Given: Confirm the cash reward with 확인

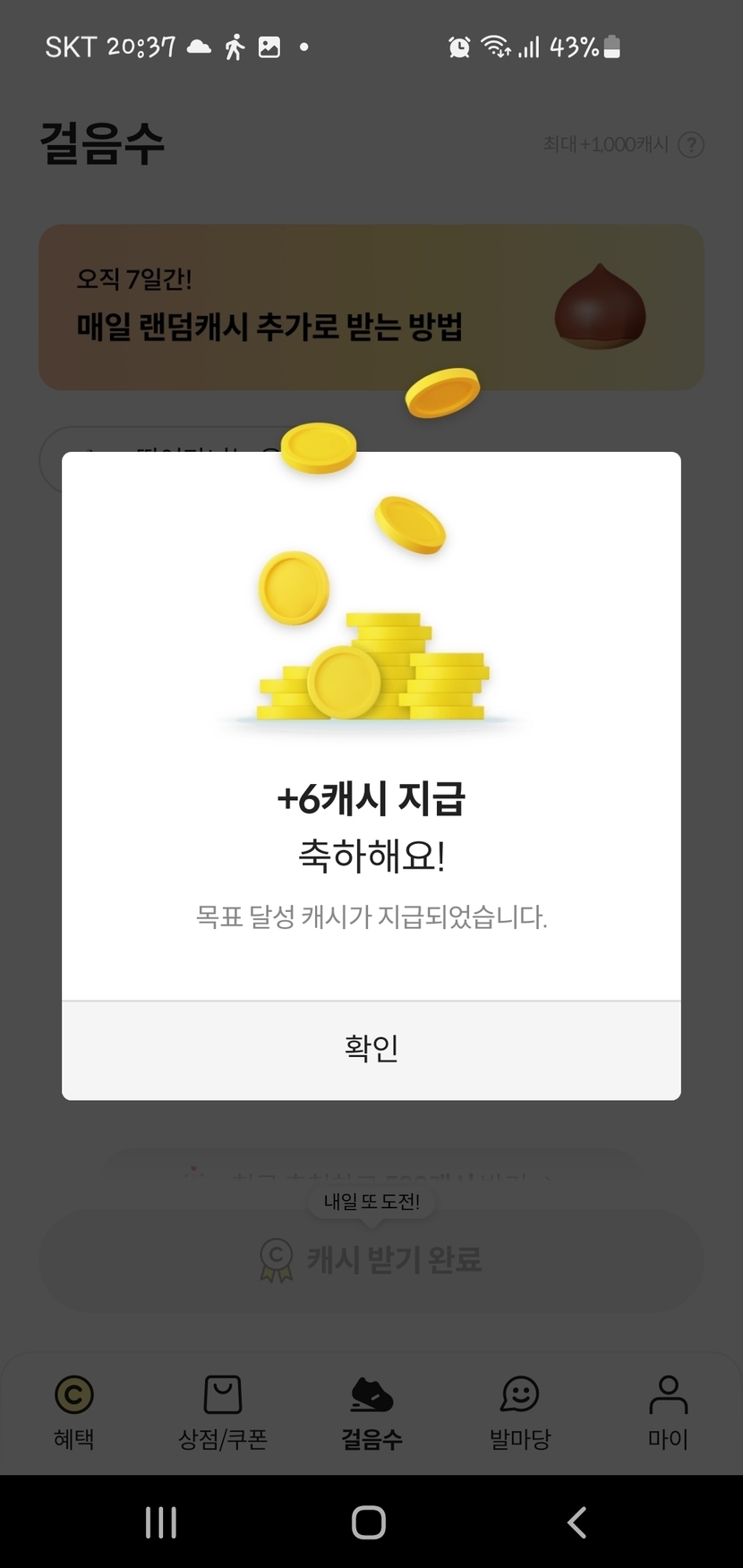Looking at the screenshot, I should (x=371, y=1049).
